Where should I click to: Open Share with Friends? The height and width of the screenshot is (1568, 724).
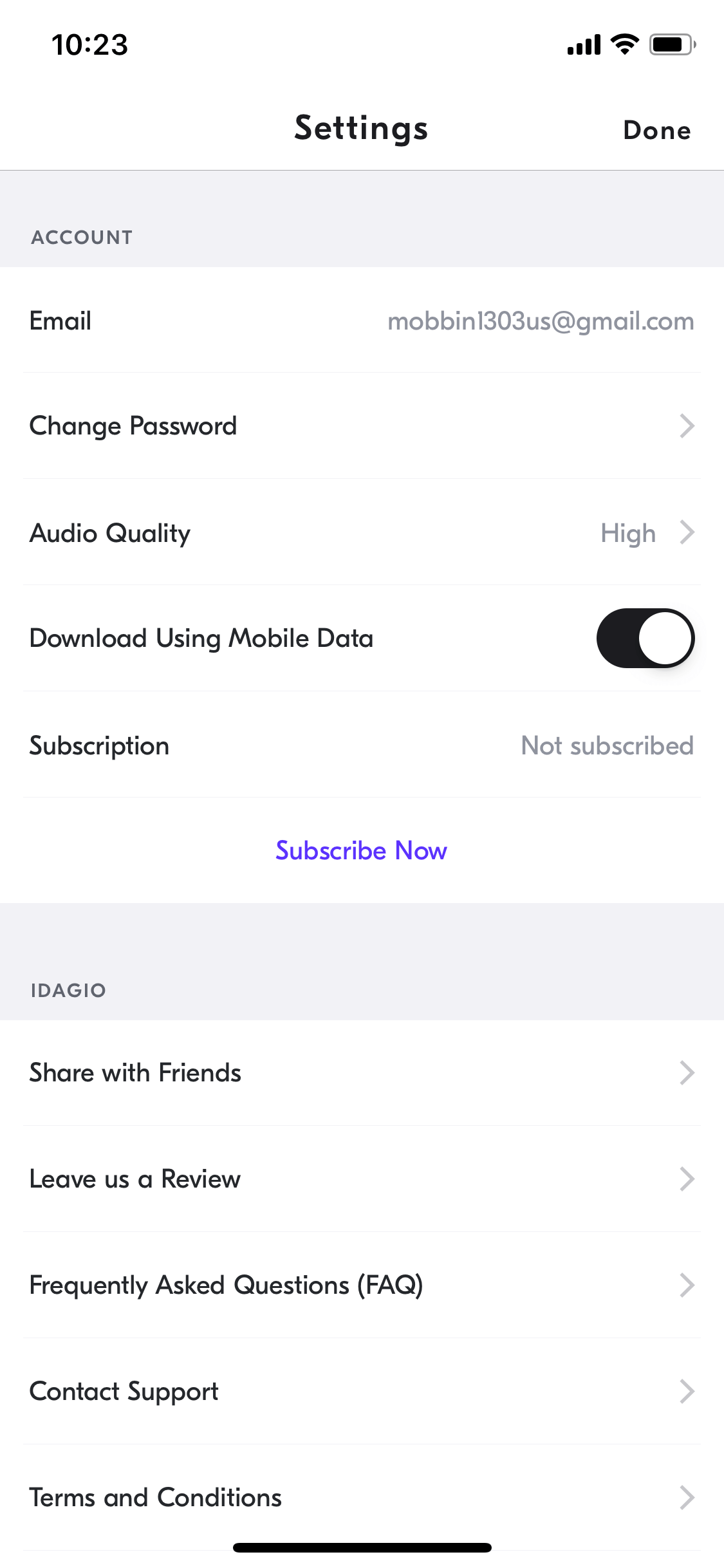coord(362,1072)
